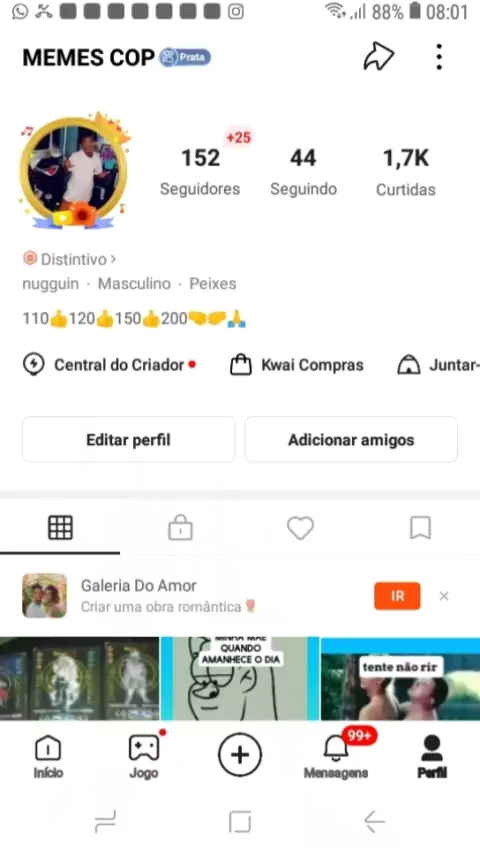The height and width of the screenshot is (848, 480).
Task: Open Central do Criador
Action: (109, 365)
